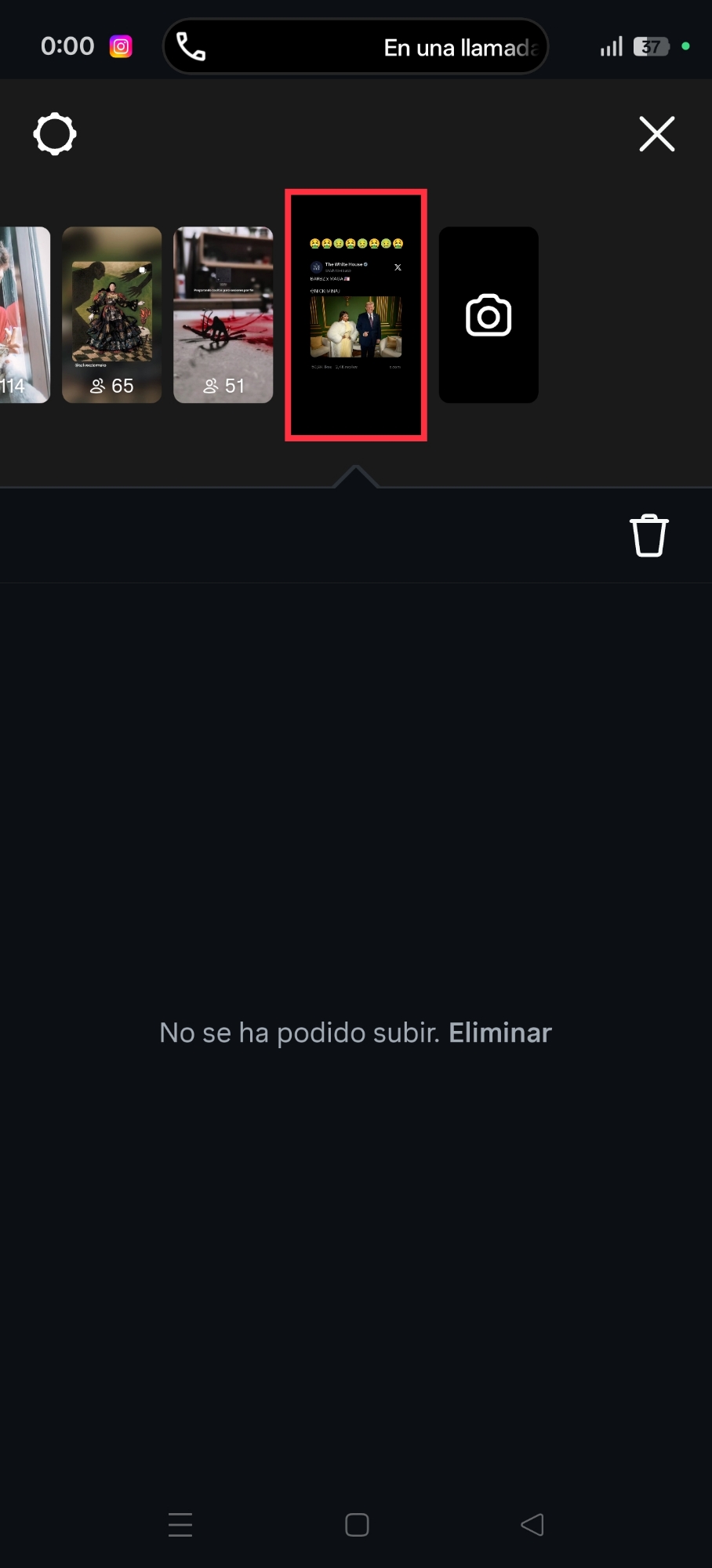712x1568 pixels.
Task: Delete this story with the trash icon
Action: [649, 536]
